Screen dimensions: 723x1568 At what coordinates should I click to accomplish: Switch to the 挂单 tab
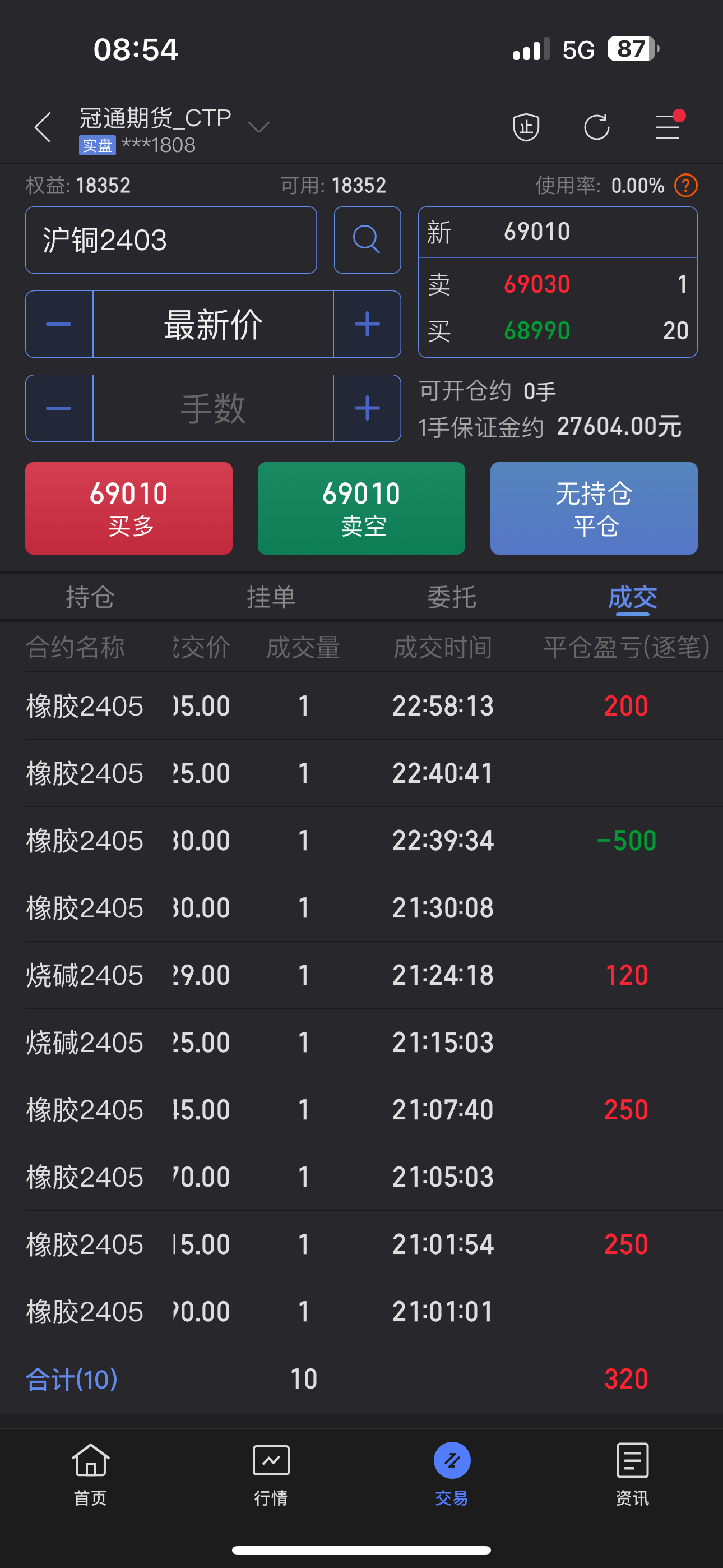(x=271, y=597)
